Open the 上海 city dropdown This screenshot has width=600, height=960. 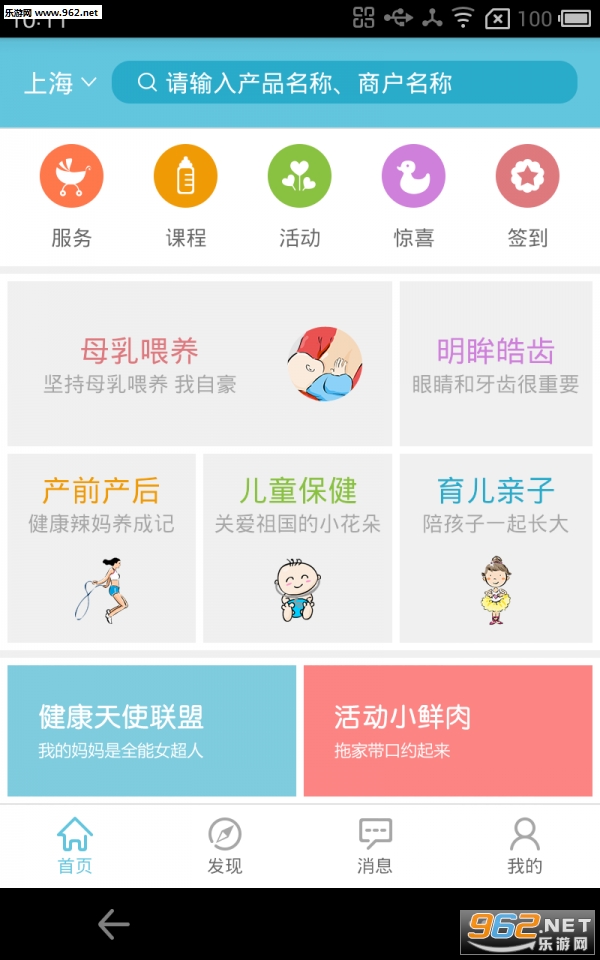(60, 83)
